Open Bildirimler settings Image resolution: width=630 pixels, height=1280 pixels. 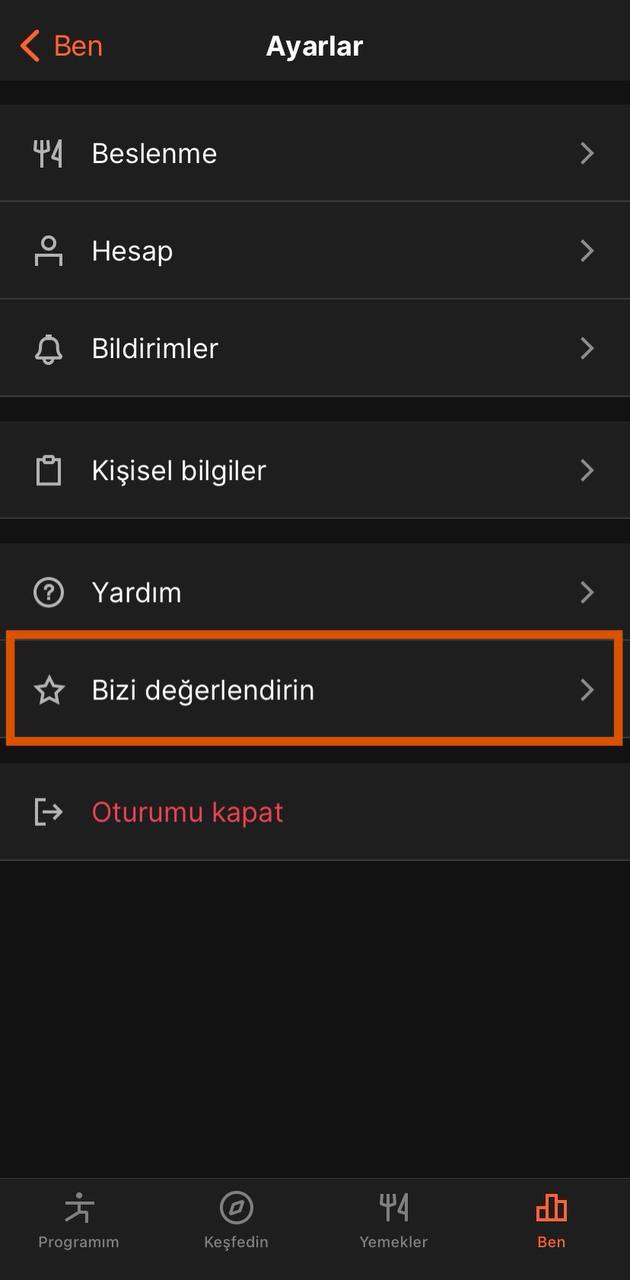314,349
